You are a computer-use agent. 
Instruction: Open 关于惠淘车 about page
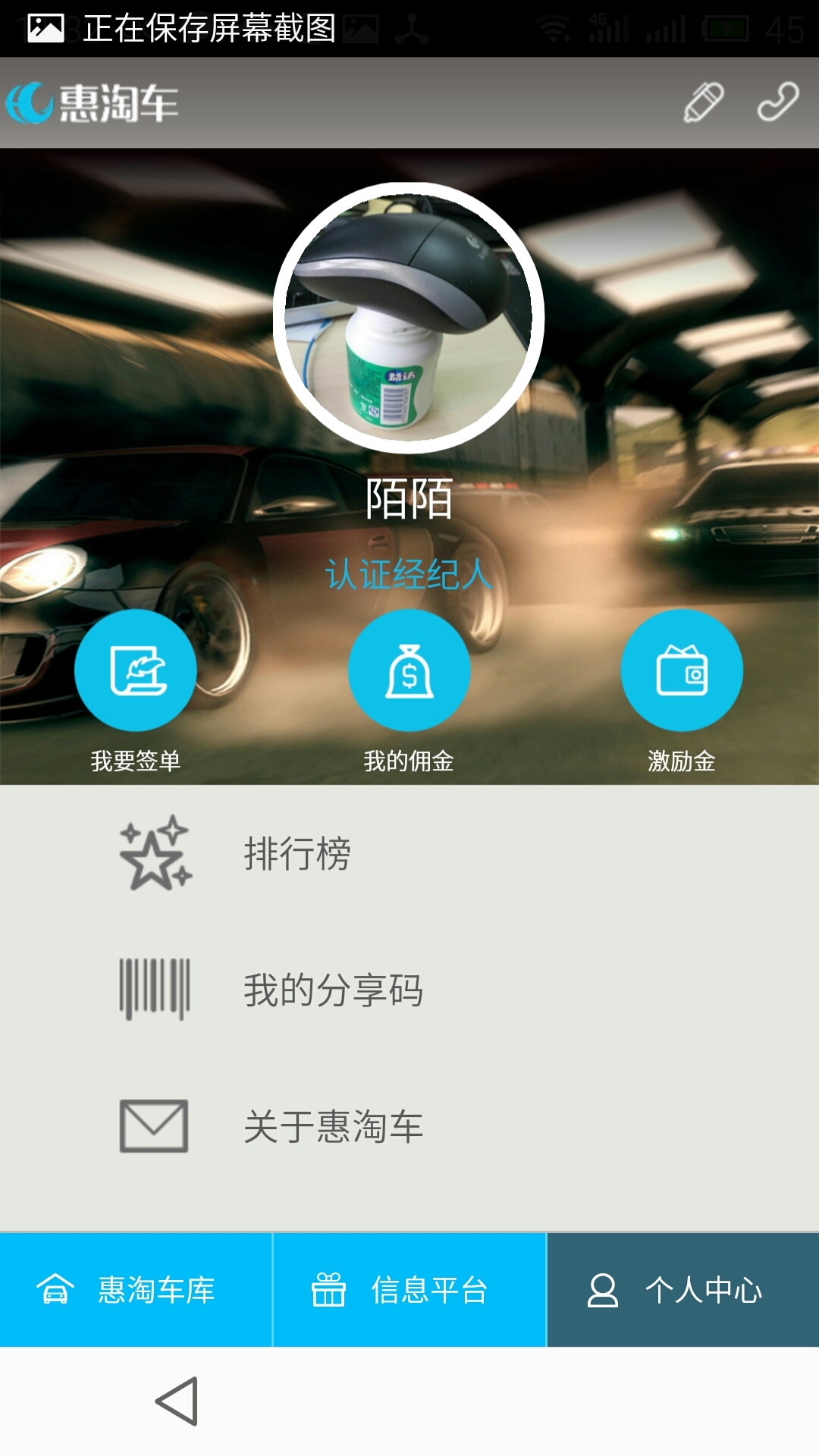pyautogui.click(x=332, y=1127)
